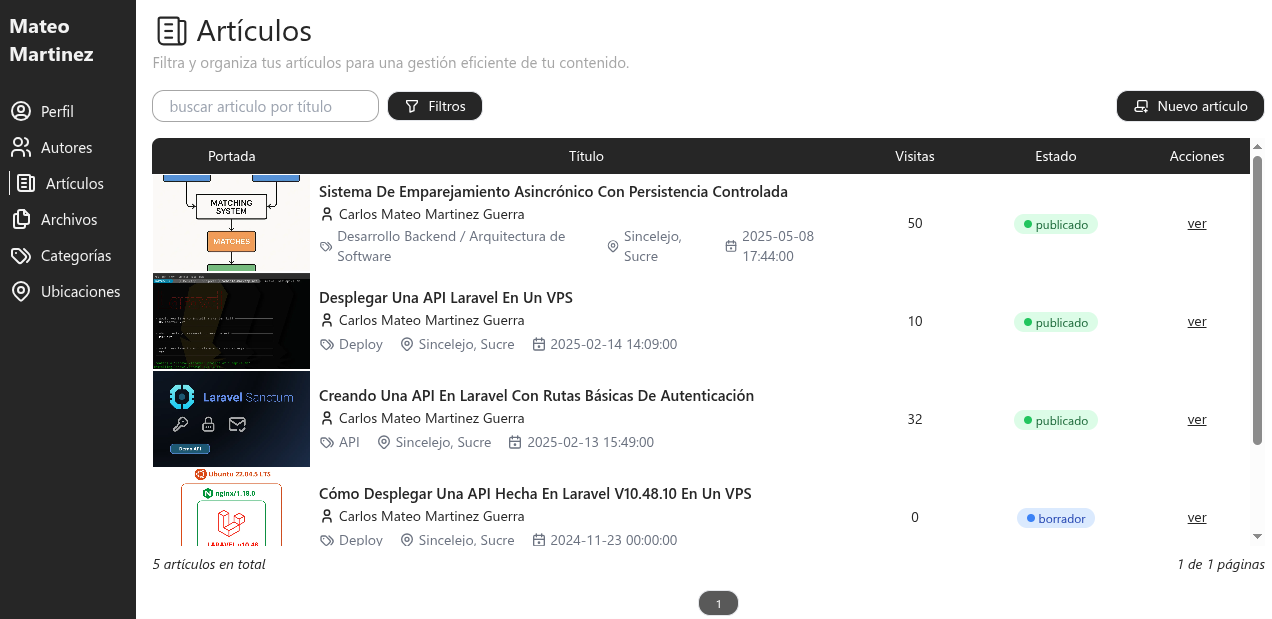View the Sistema De Emparejamiento Asincrónico article

click(1197, 224)
